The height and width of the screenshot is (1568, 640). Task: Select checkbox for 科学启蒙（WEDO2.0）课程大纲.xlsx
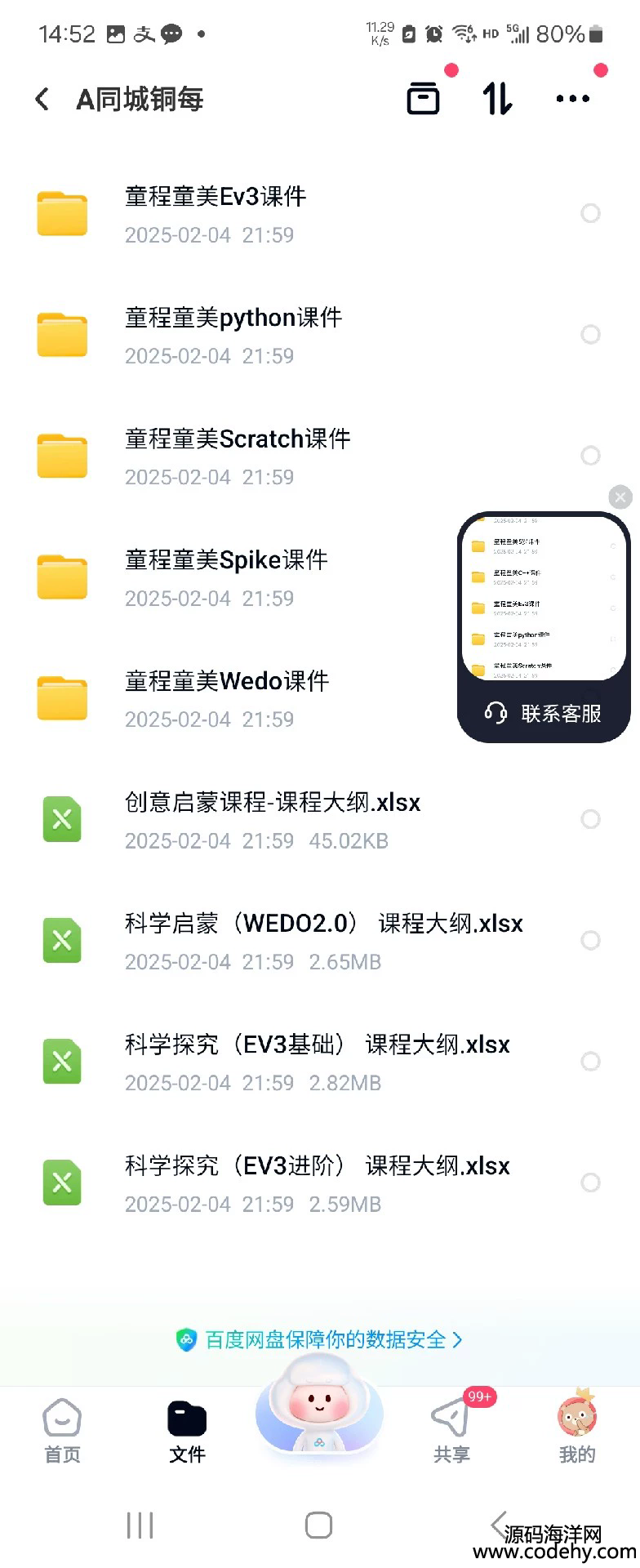click(590, 940)
